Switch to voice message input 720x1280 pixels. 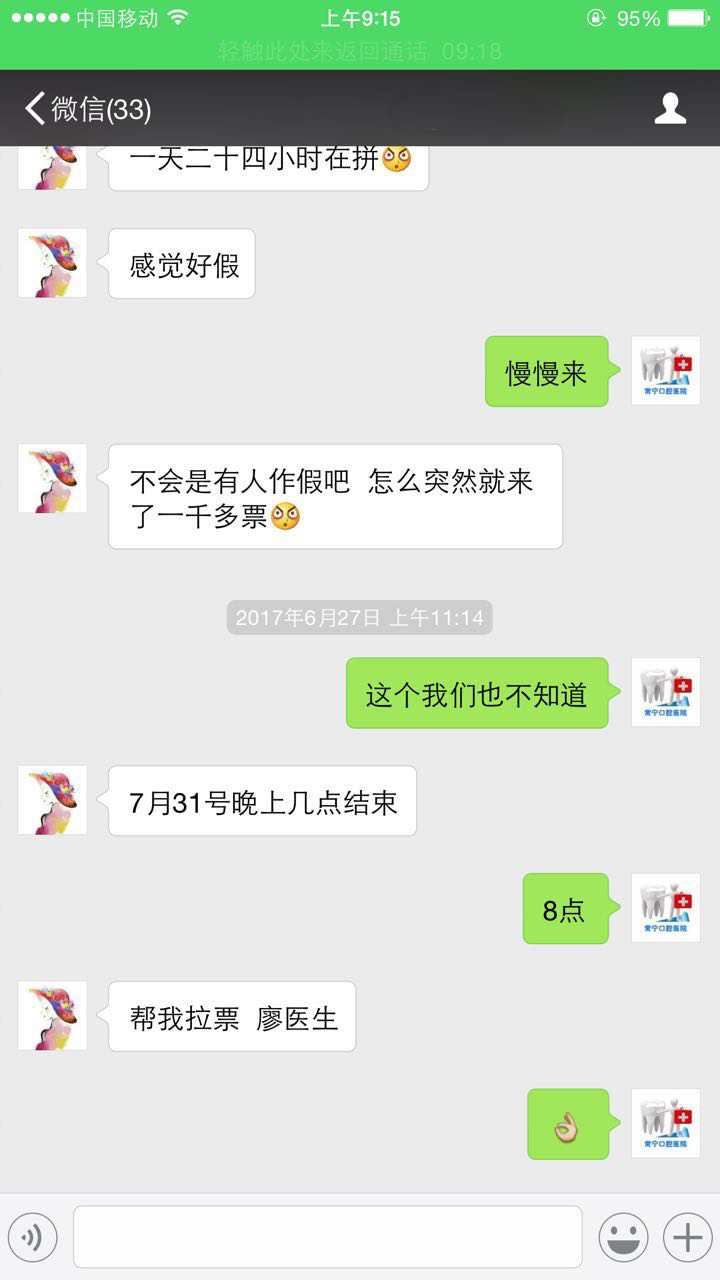(x=32, y=1238)
